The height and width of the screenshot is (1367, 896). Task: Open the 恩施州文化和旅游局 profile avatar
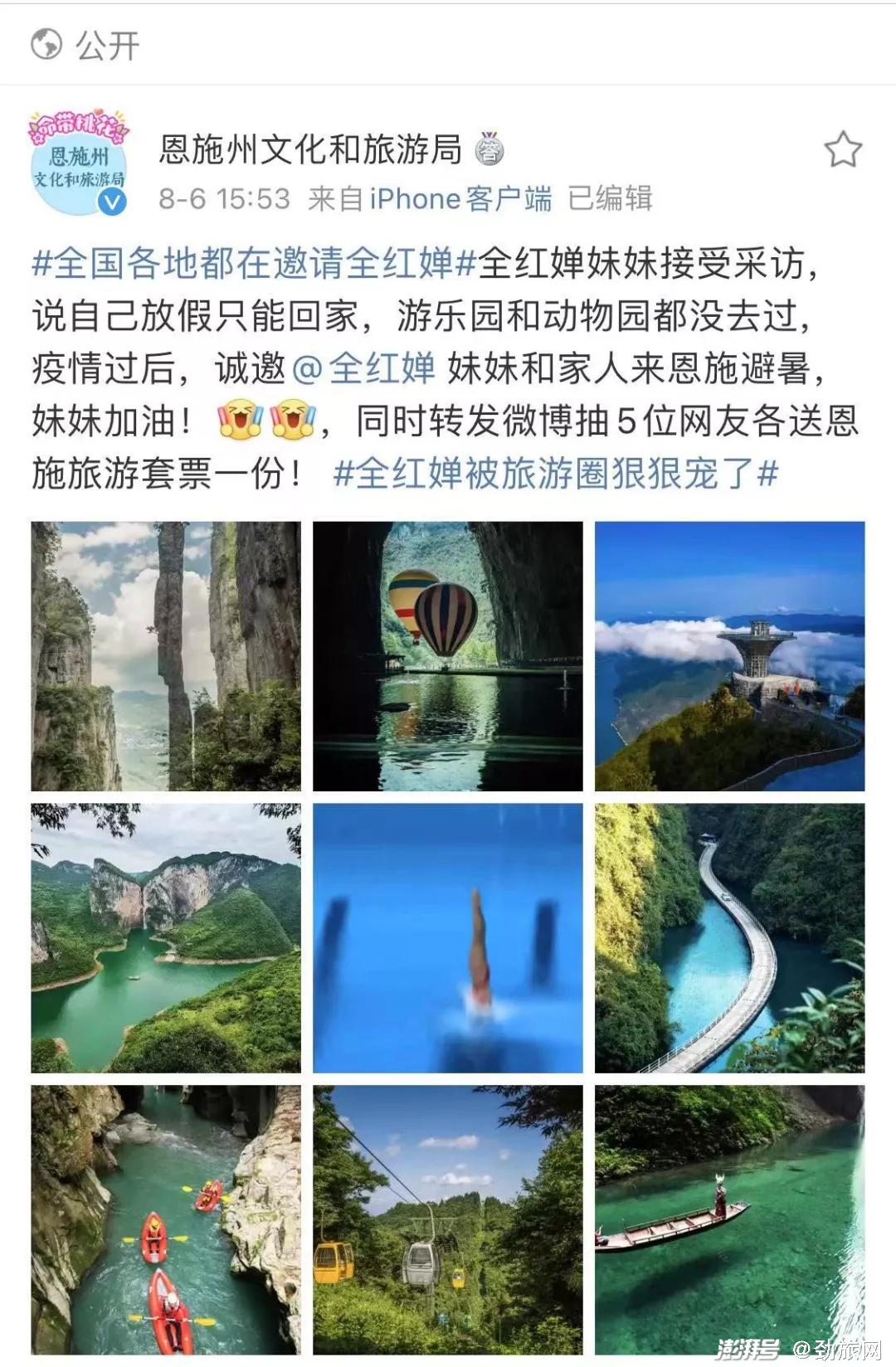[x=79, y=163]
